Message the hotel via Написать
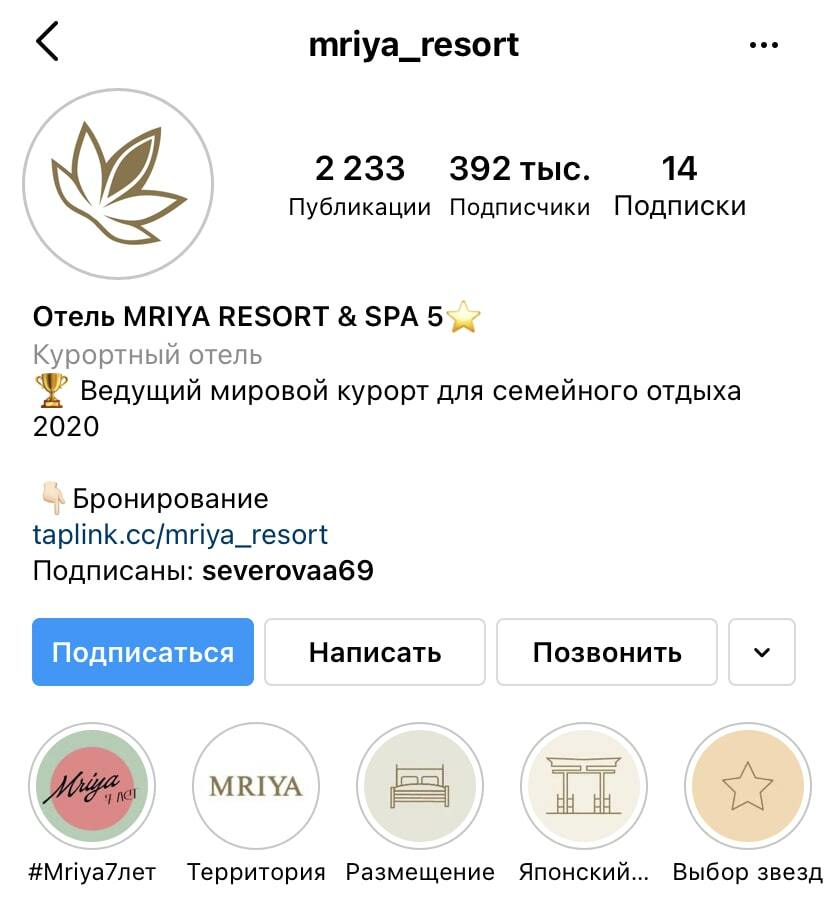The width and height of the screenshot is (828, 919). tap(375, 652)
